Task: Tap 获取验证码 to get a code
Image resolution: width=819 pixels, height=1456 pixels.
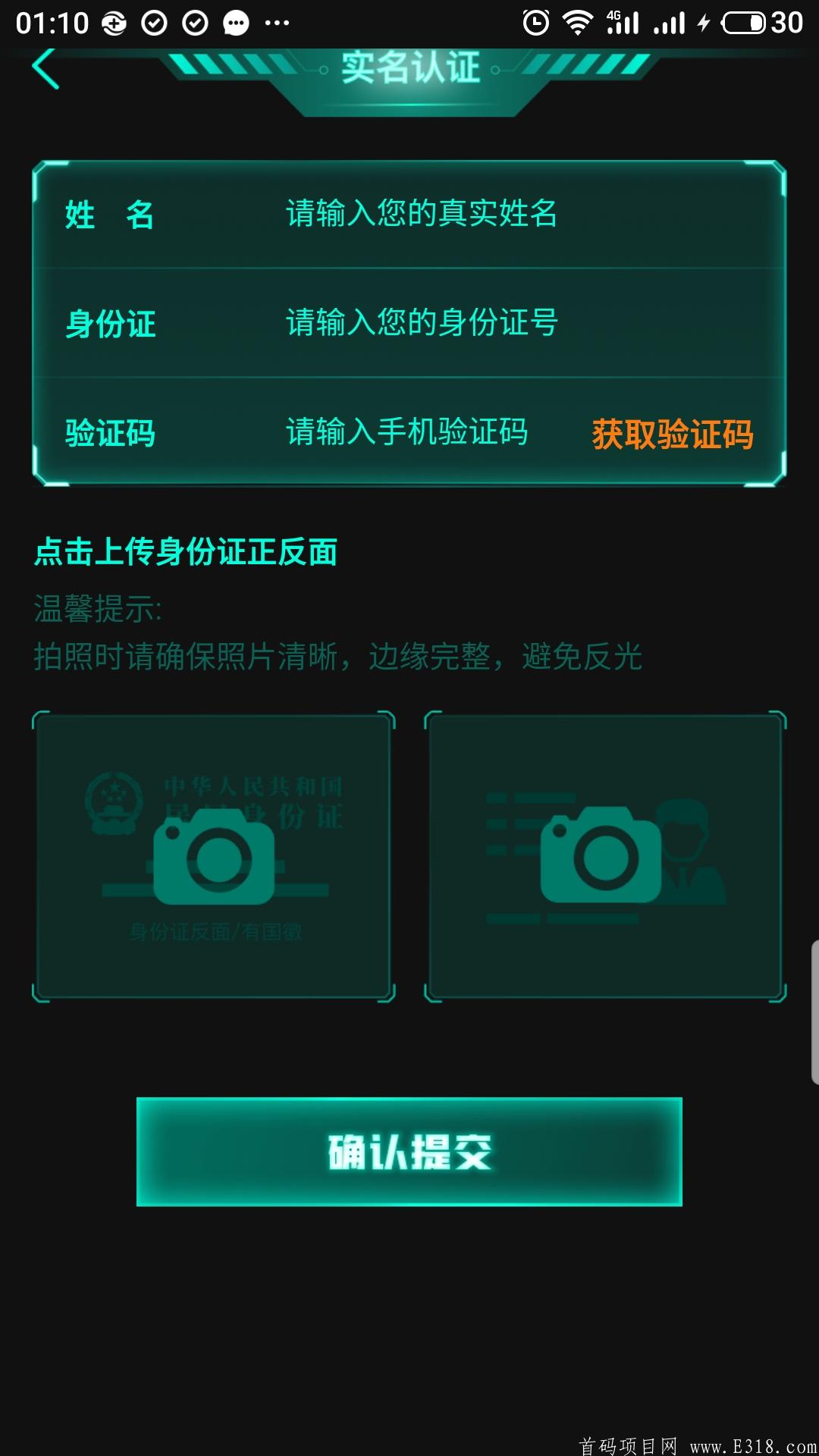Action: [672, 435]
